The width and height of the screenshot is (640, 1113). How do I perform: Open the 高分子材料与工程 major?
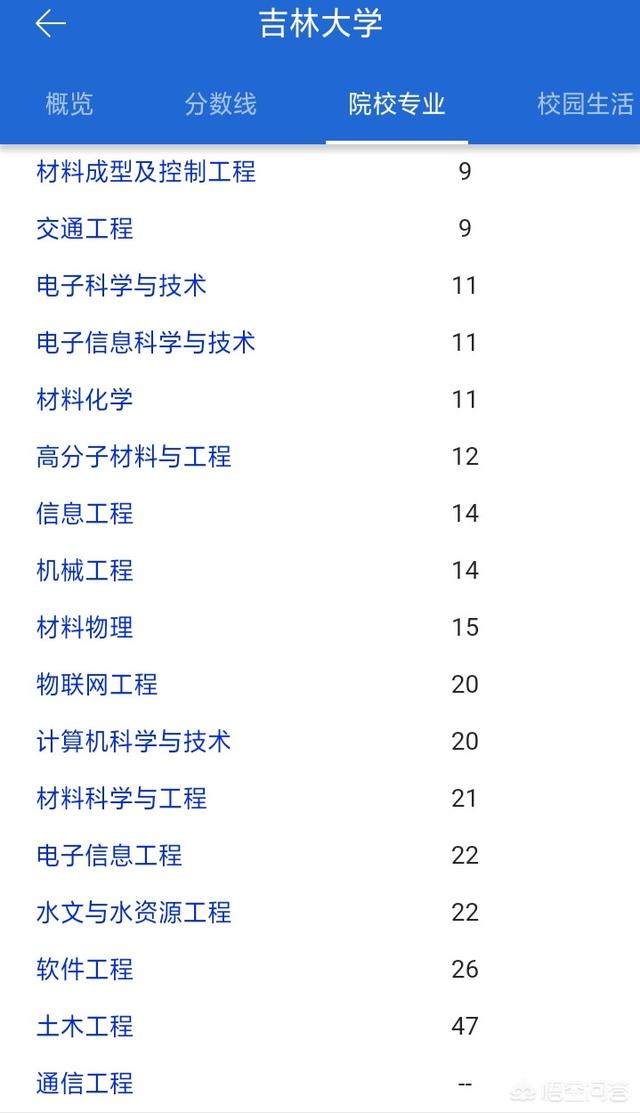click(134, 457)
